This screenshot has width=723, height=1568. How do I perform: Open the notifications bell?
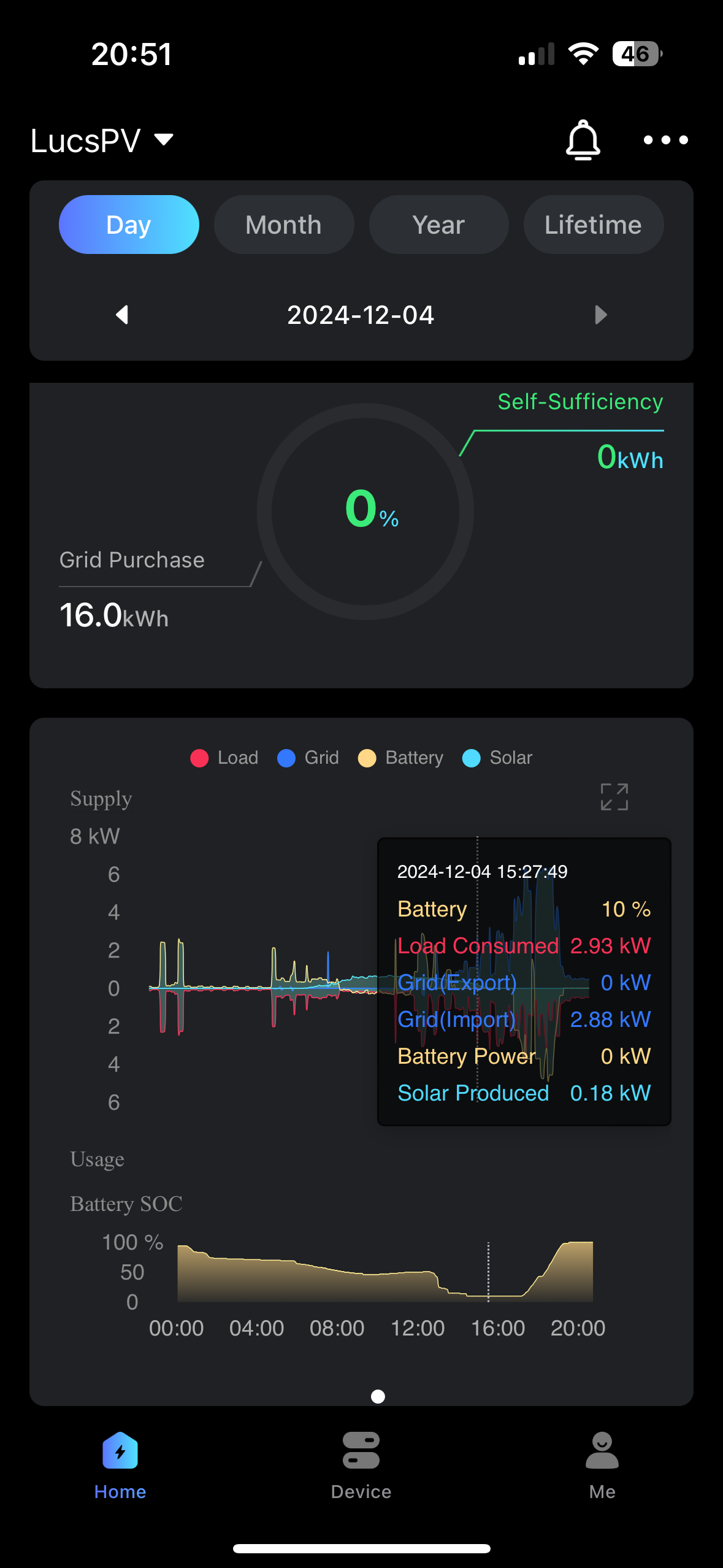pyautogui.click(x=583, y=140)
